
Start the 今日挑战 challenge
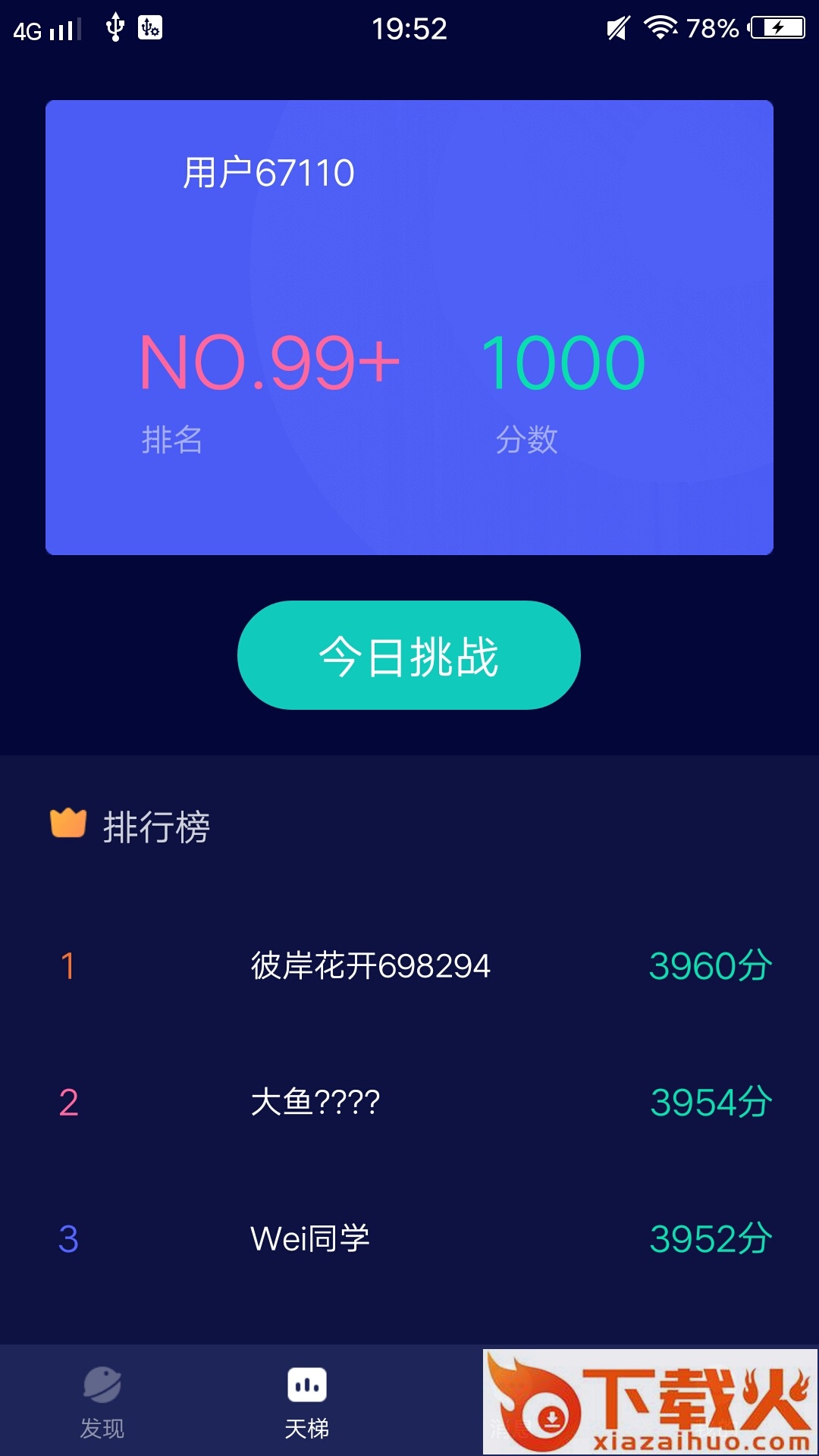coord(409,655)
